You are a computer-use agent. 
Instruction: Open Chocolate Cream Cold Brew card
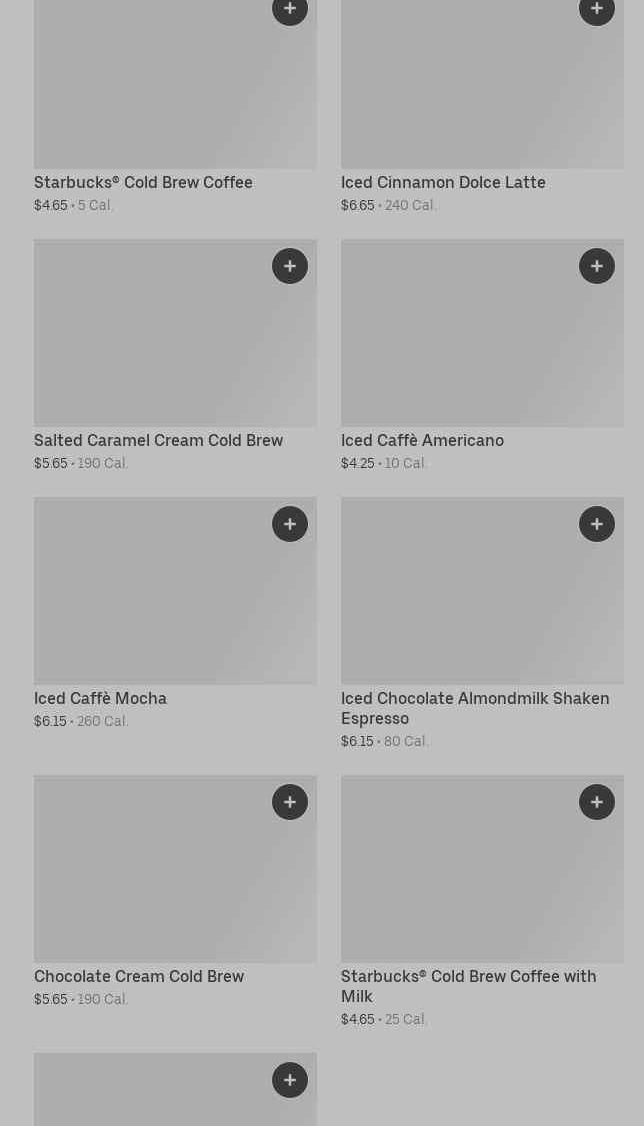(139, 976)
